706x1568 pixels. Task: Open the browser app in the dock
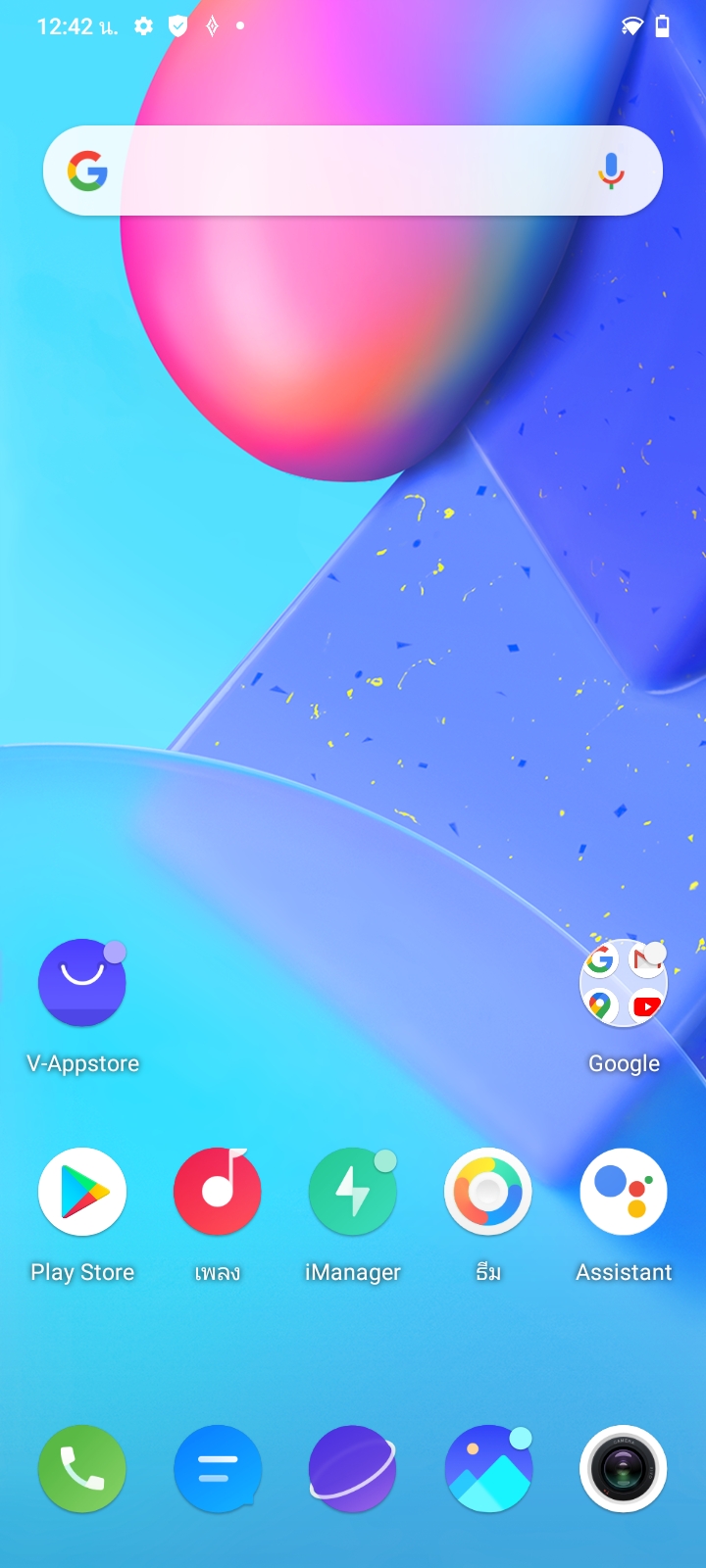353,1469
